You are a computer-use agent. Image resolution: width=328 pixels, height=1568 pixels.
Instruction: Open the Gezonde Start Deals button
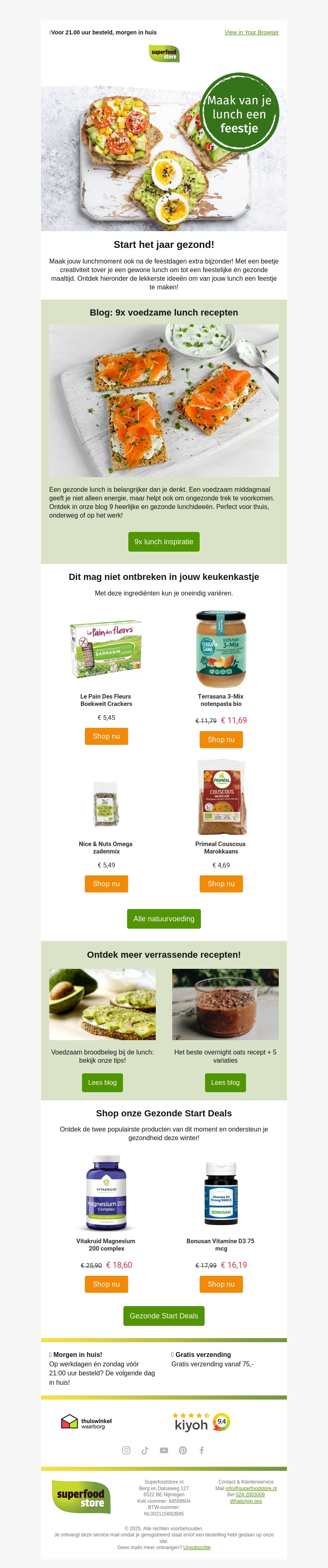click(164, 1316)
